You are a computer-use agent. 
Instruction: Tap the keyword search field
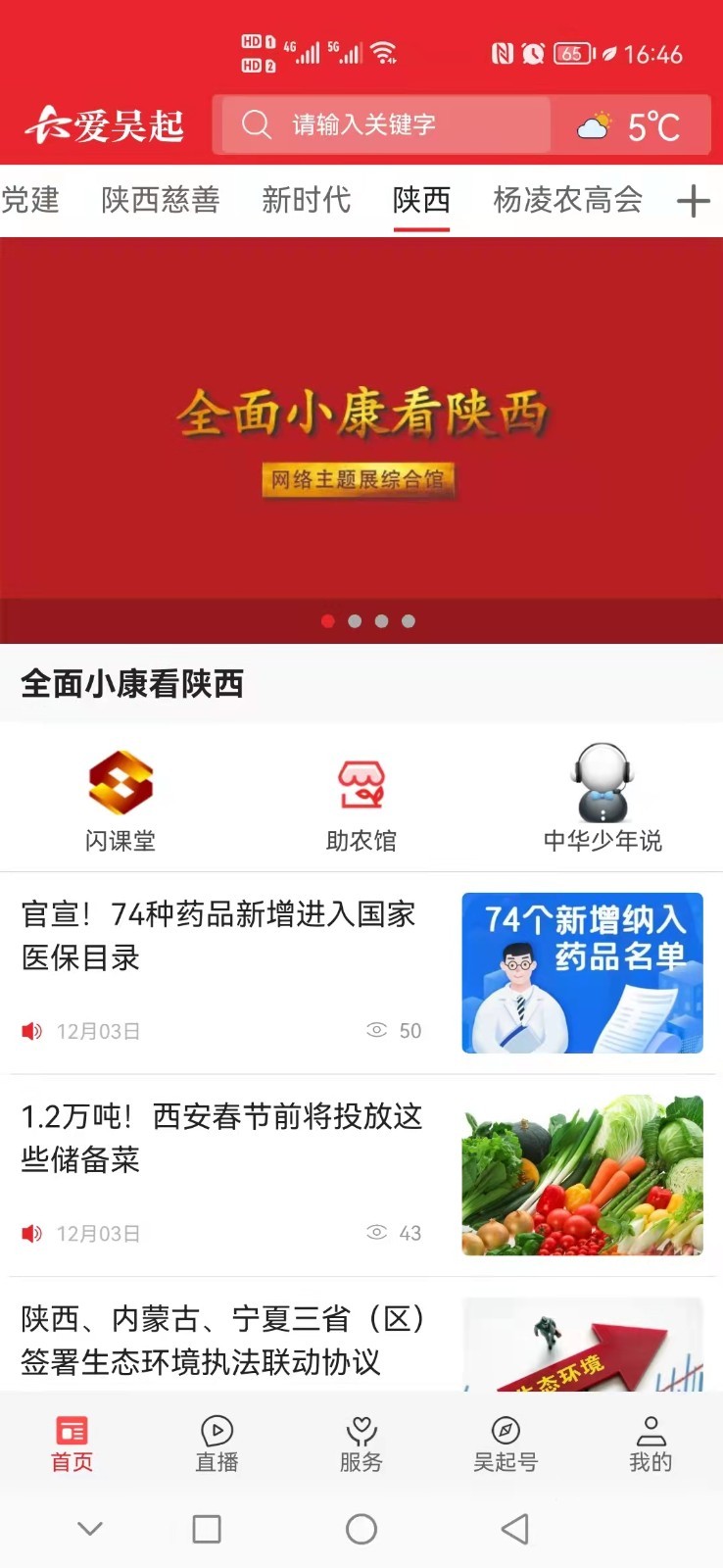tap(384, 125)
